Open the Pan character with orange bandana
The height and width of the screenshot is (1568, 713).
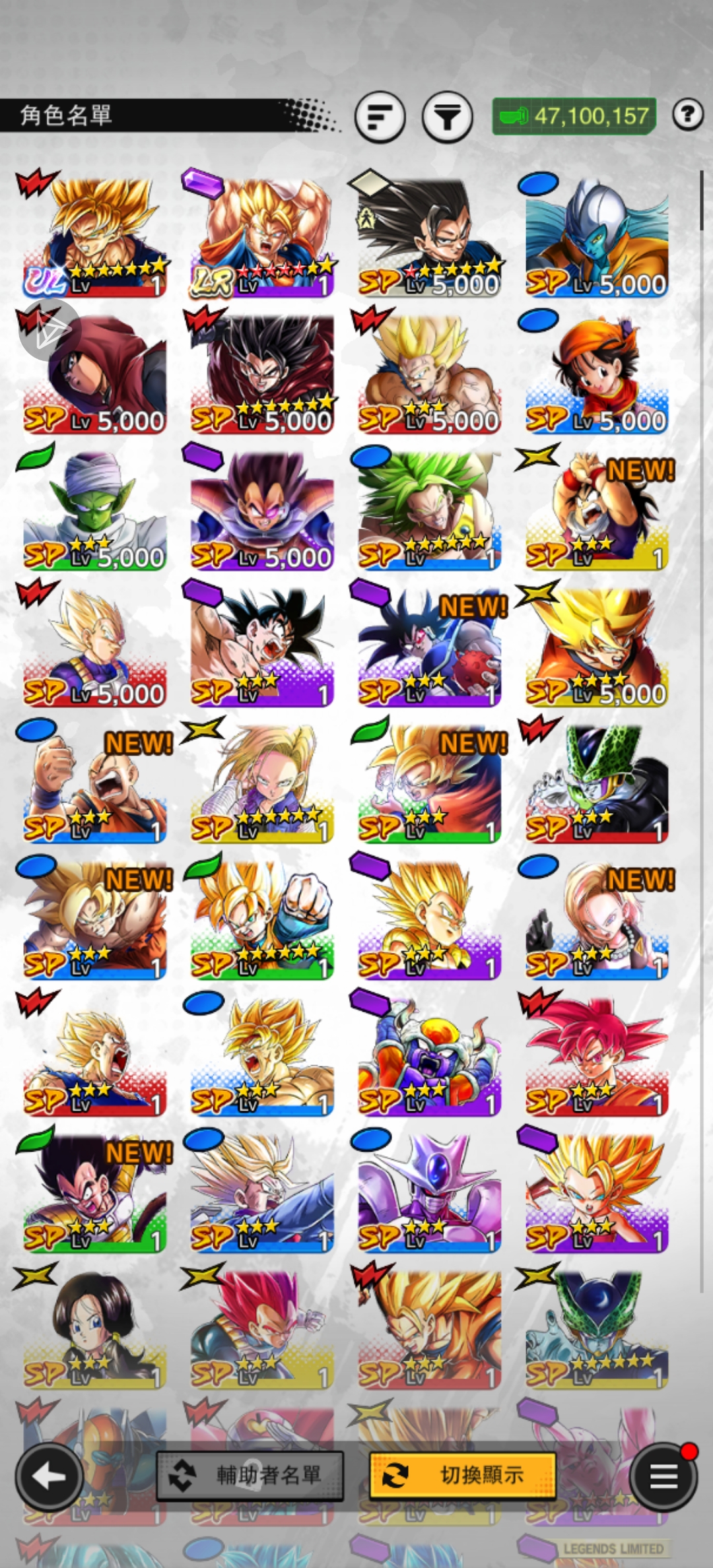coord(597,374)
